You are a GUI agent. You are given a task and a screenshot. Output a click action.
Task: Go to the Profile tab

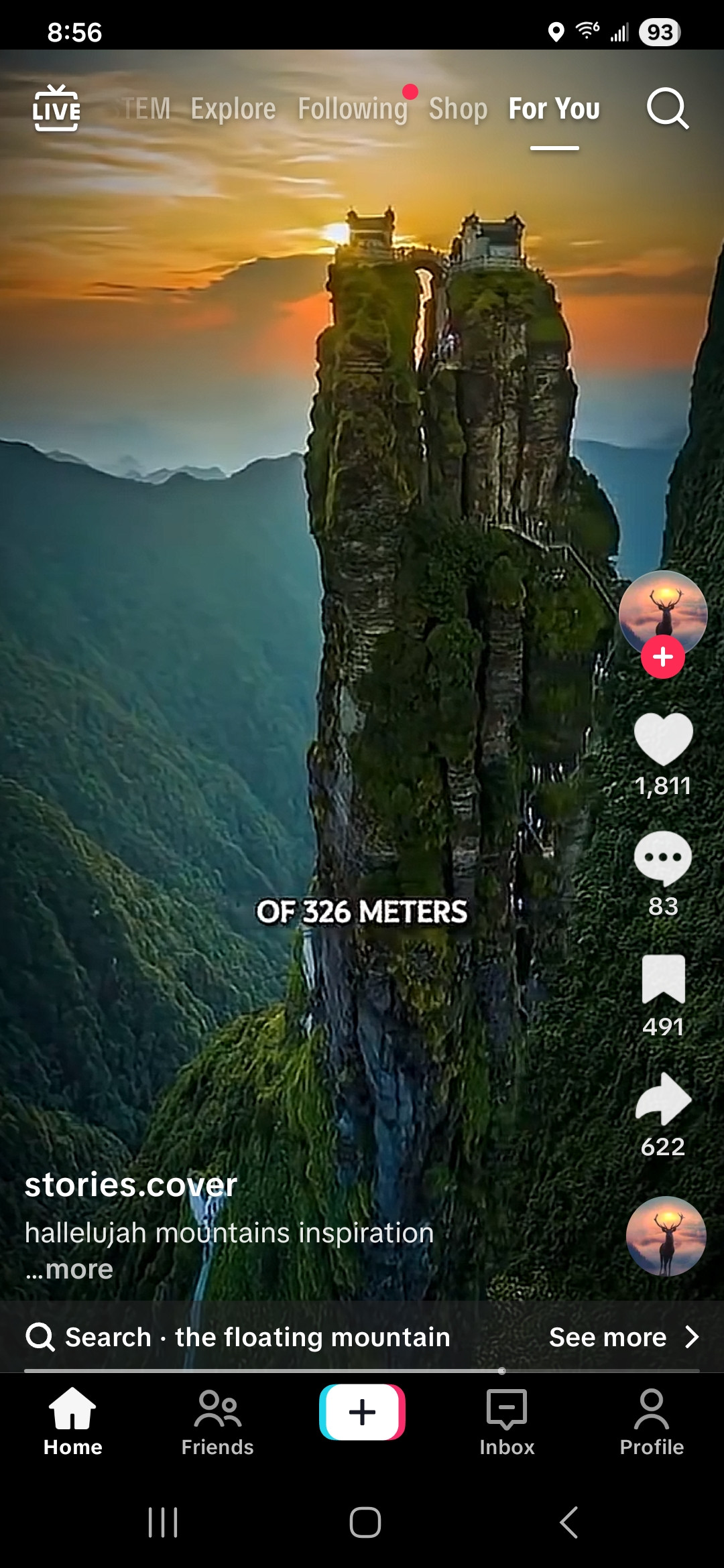click(652, 1422)
